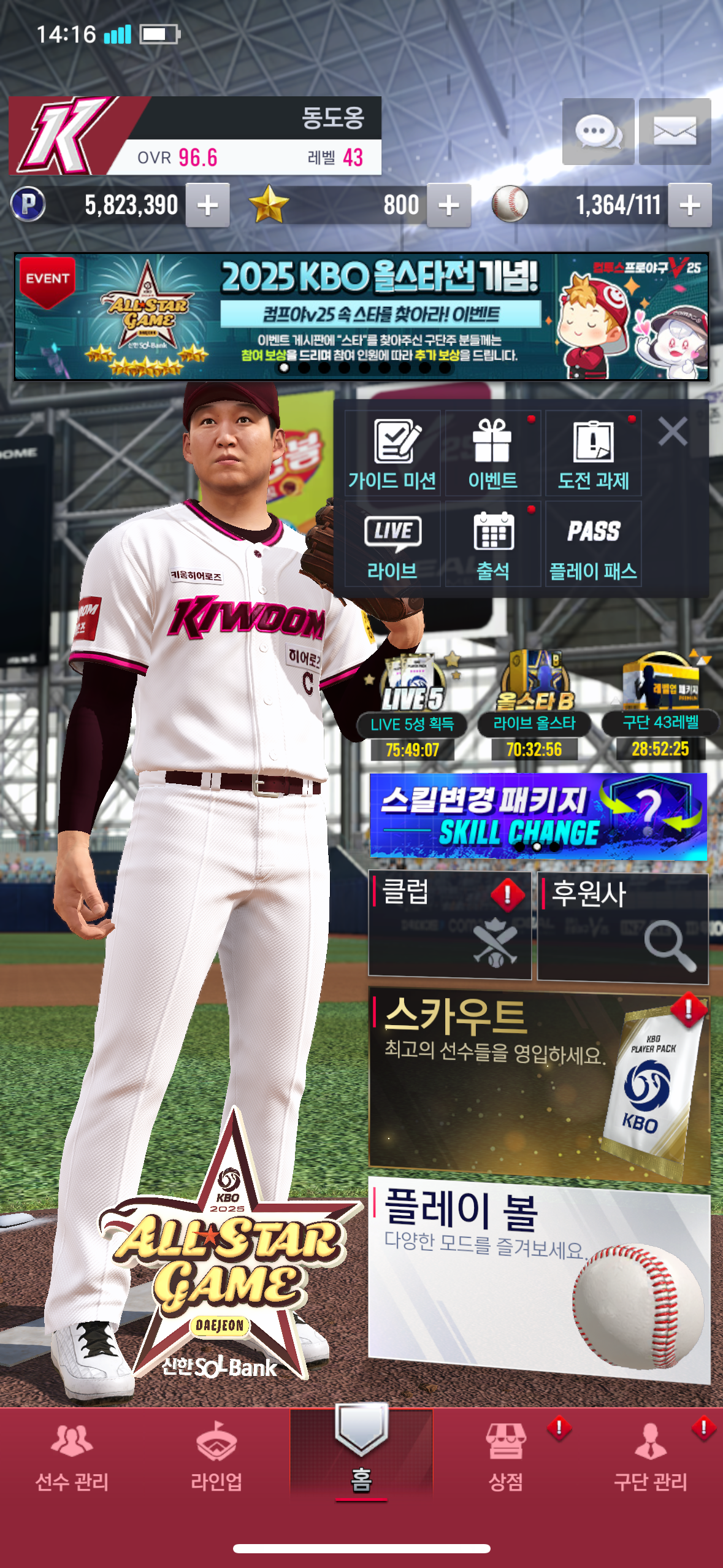The image size is (723, 1568).
Task: Open the chat speech bubble icon
Action: coord(598,131)
